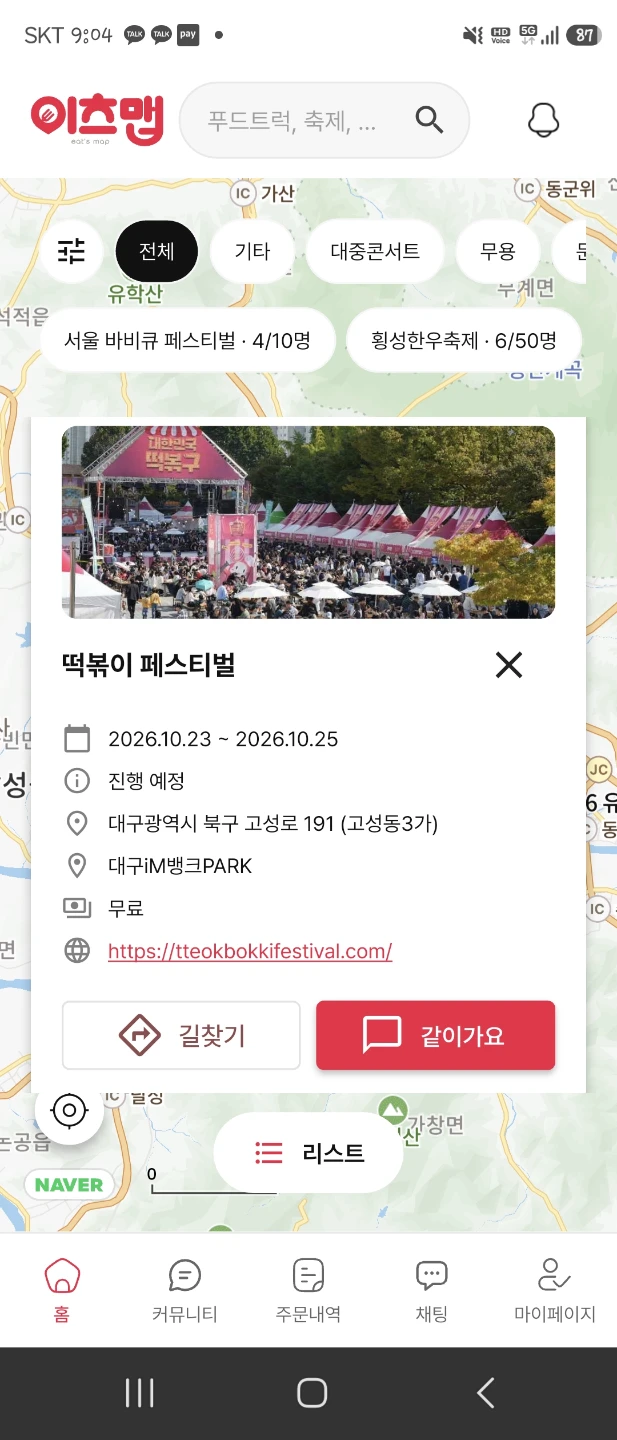Open the tteokbokkifestival.com website link

point(250,951)
